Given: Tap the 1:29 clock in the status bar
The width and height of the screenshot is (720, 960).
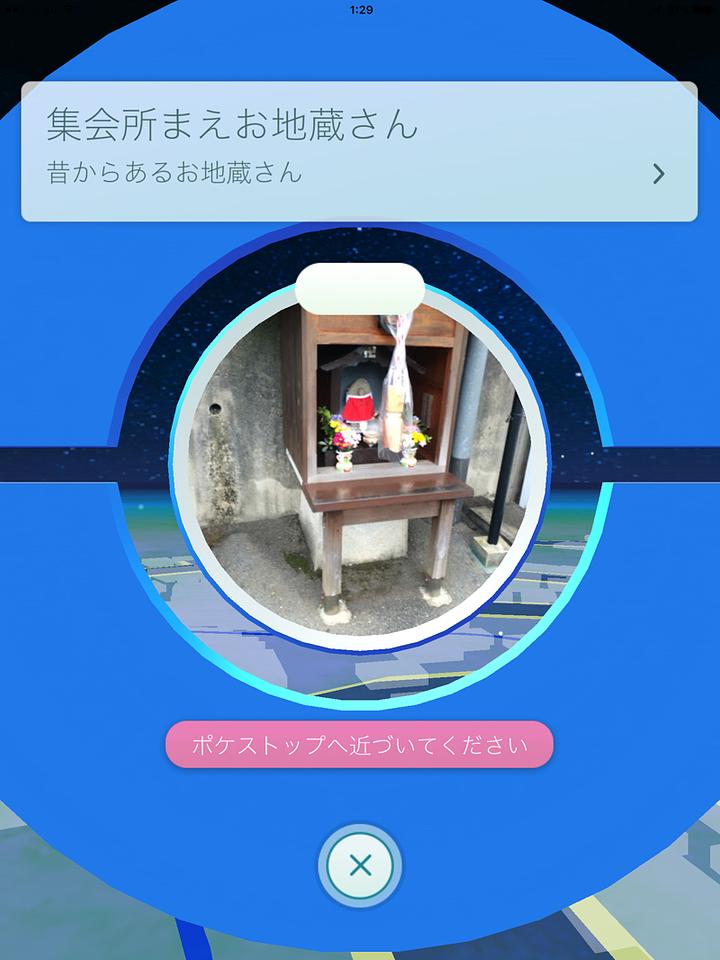Looking at the screenshot, I should click(x=360, y=8).
